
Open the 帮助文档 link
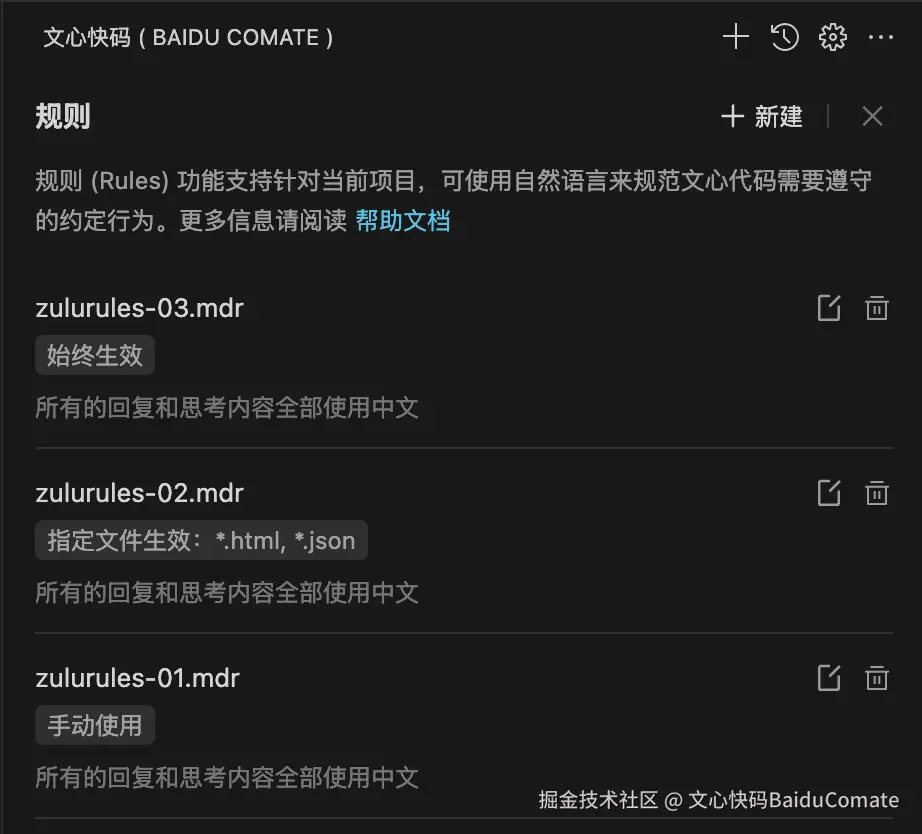pyautogui.click(x=403, y=221)
